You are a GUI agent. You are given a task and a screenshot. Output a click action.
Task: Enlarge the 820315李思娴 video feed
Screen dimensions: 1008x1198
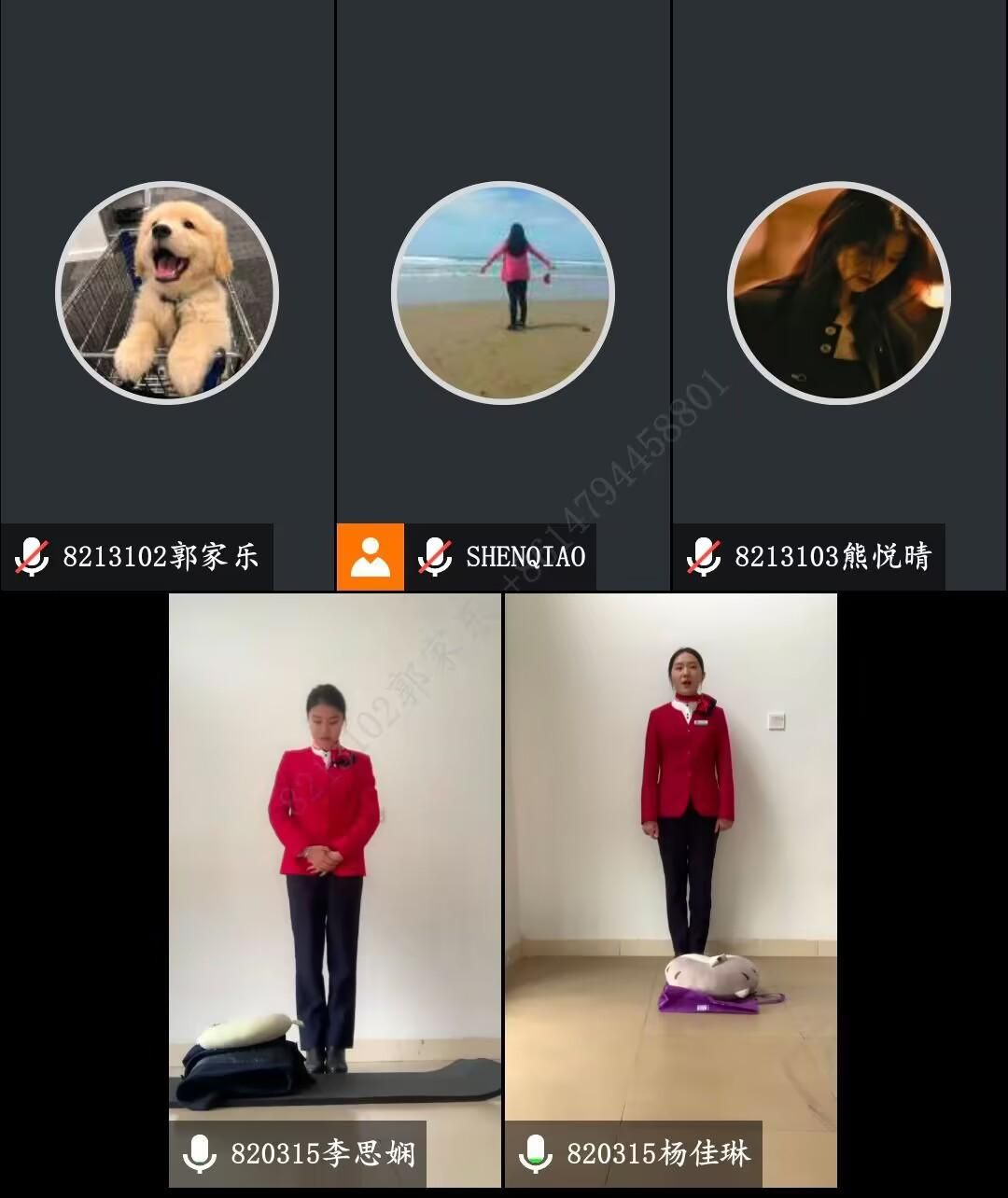(334, 868)
